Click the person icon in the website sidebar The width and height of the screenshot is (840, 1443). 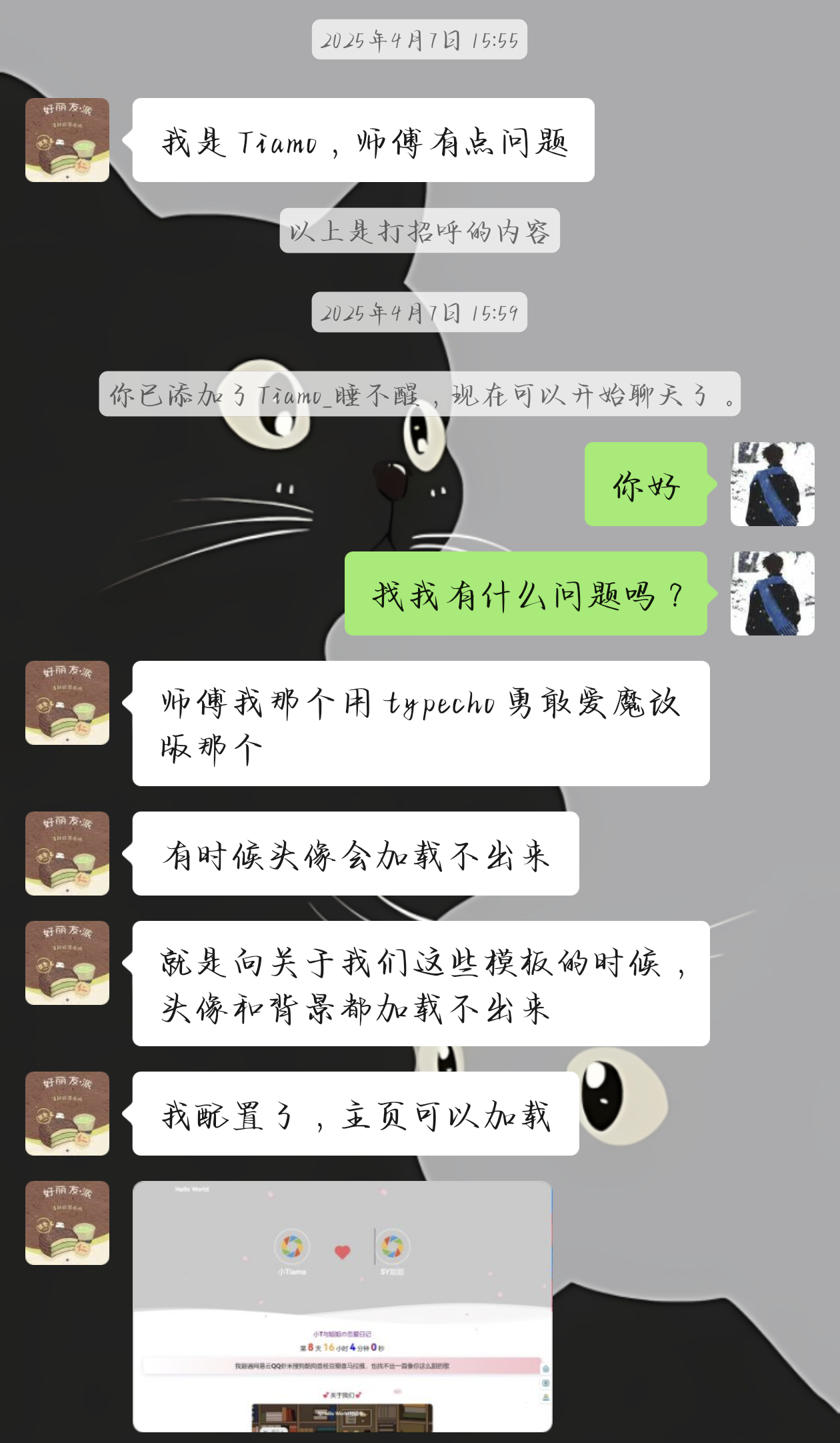(545, 1396)
